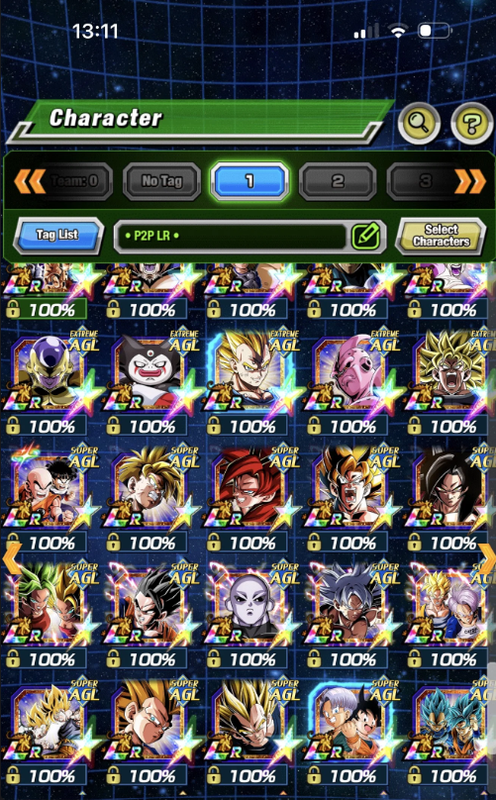
Task: Edit the P2P LR tag name
Action: (x=365, y=236)
